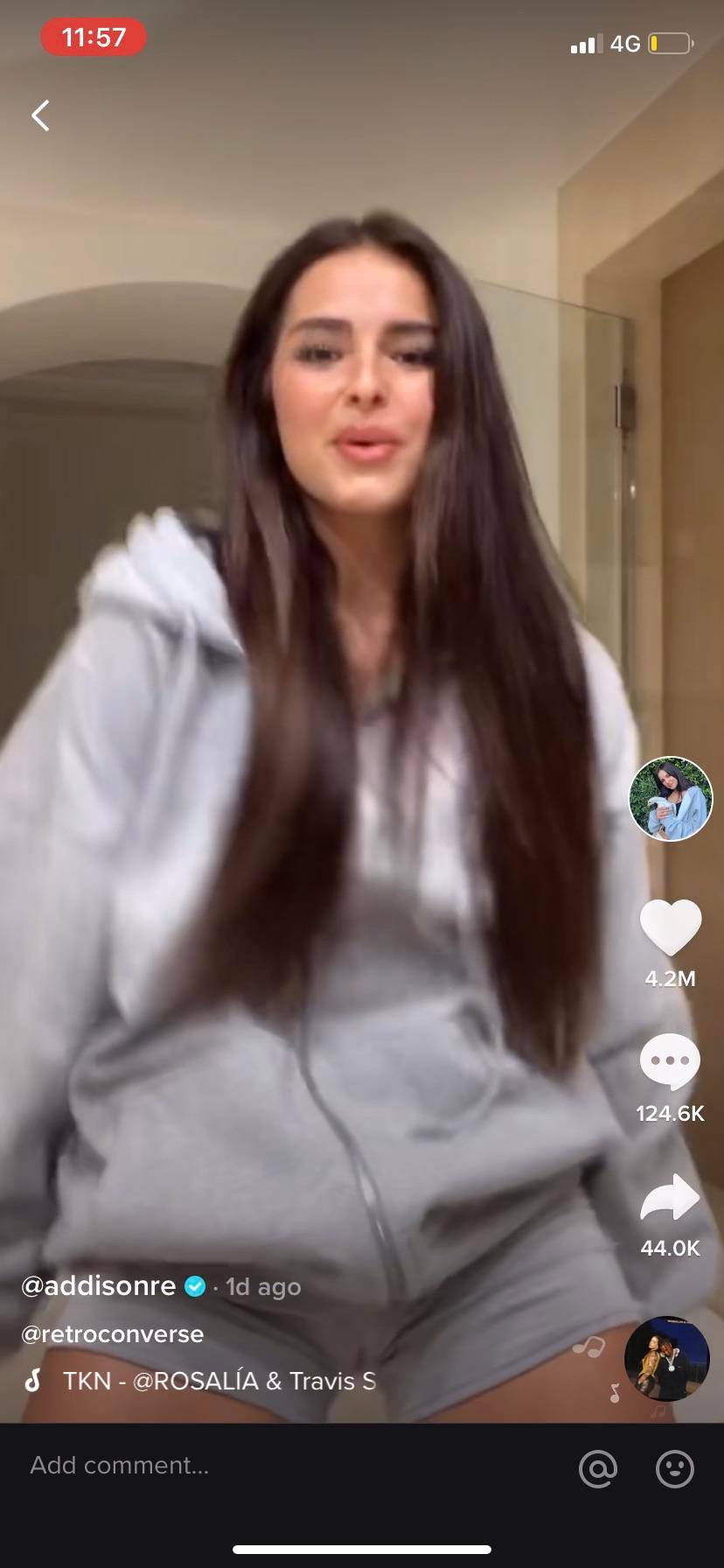Open the creator's profile picture avatar
Screen dimensions: 724x1568
671,798
